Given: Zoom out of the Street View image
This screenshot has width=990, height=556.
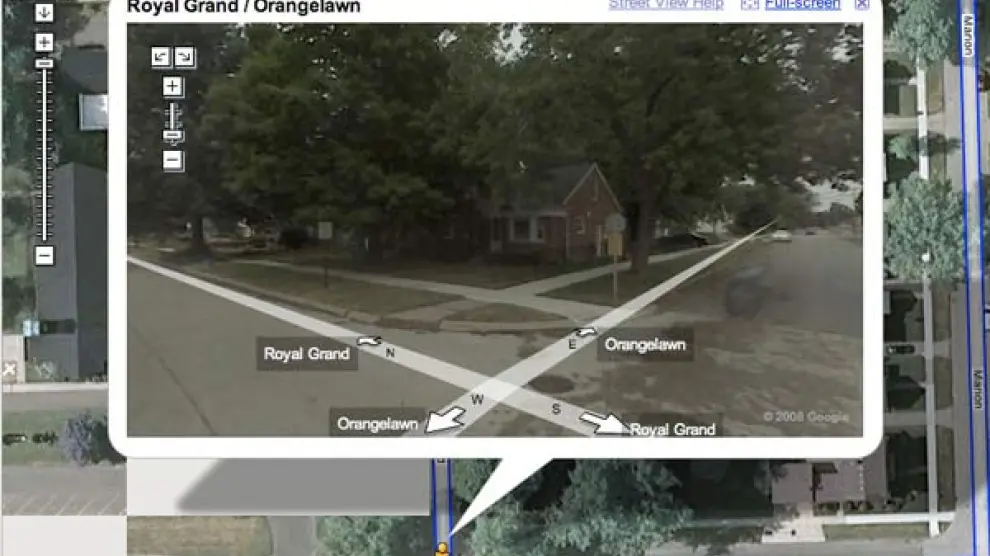Looking at the screenshot, I should (x=173, y=160).
